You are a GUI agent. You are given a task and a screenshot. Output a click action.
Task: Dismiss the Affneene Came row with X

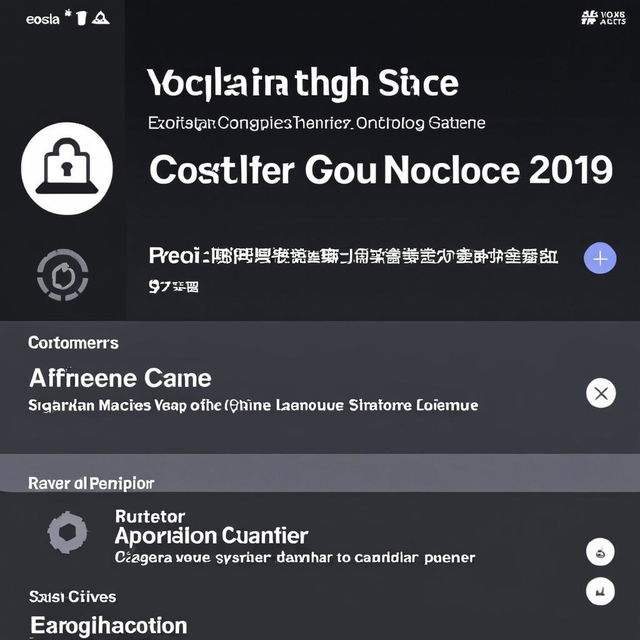tap(600, 393)
